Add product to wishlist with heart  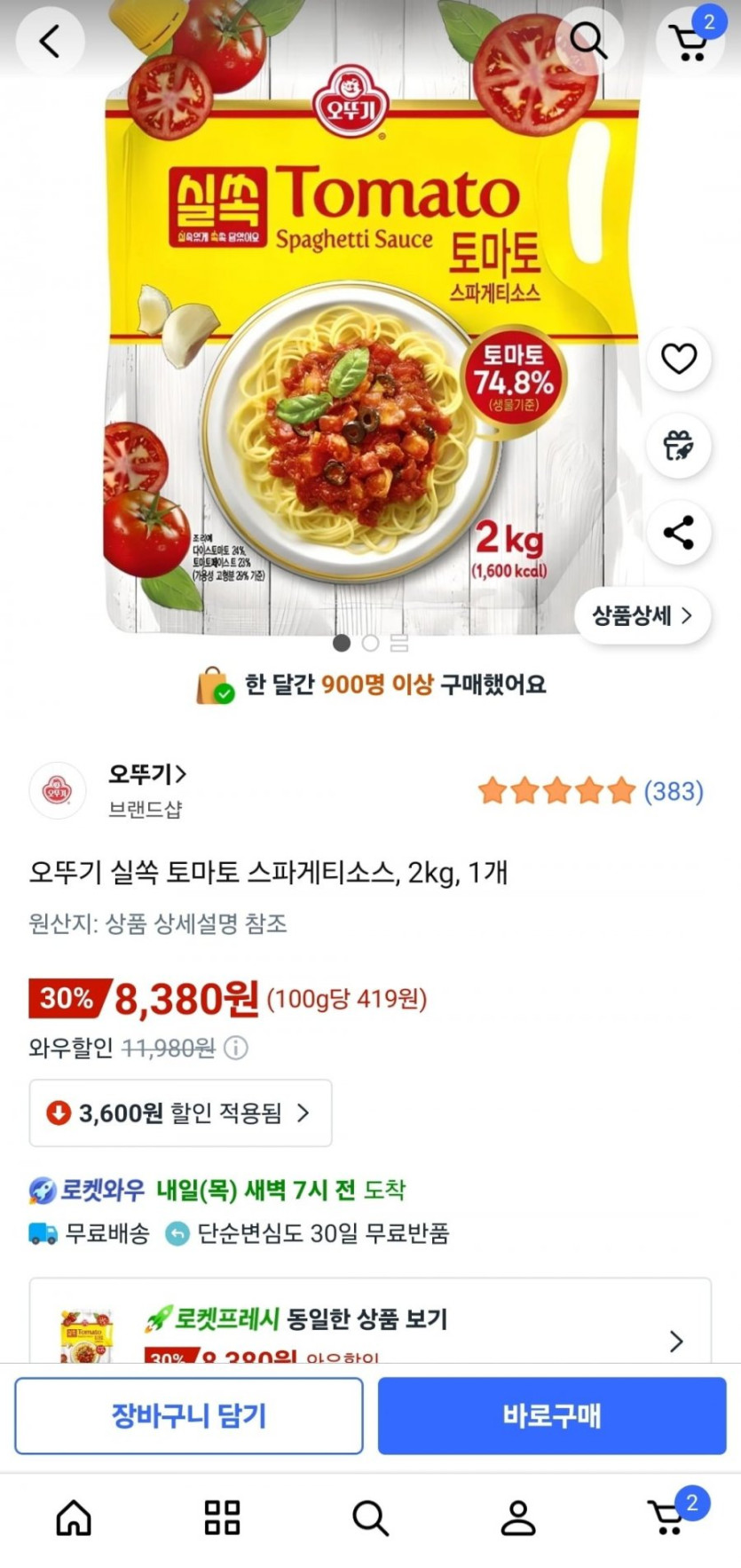[x=679, y=359]
